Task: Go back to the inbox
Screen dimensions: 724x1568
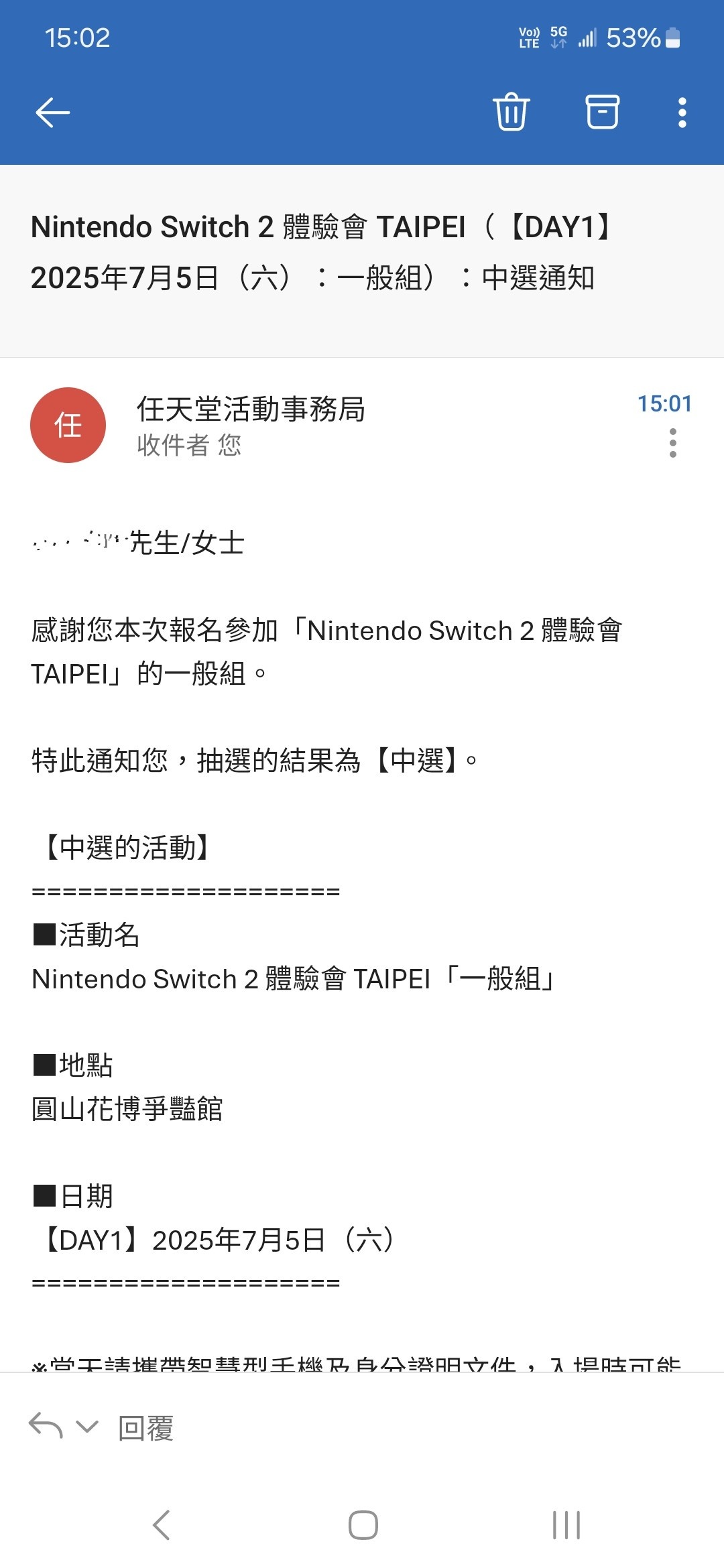Action: 52,112
